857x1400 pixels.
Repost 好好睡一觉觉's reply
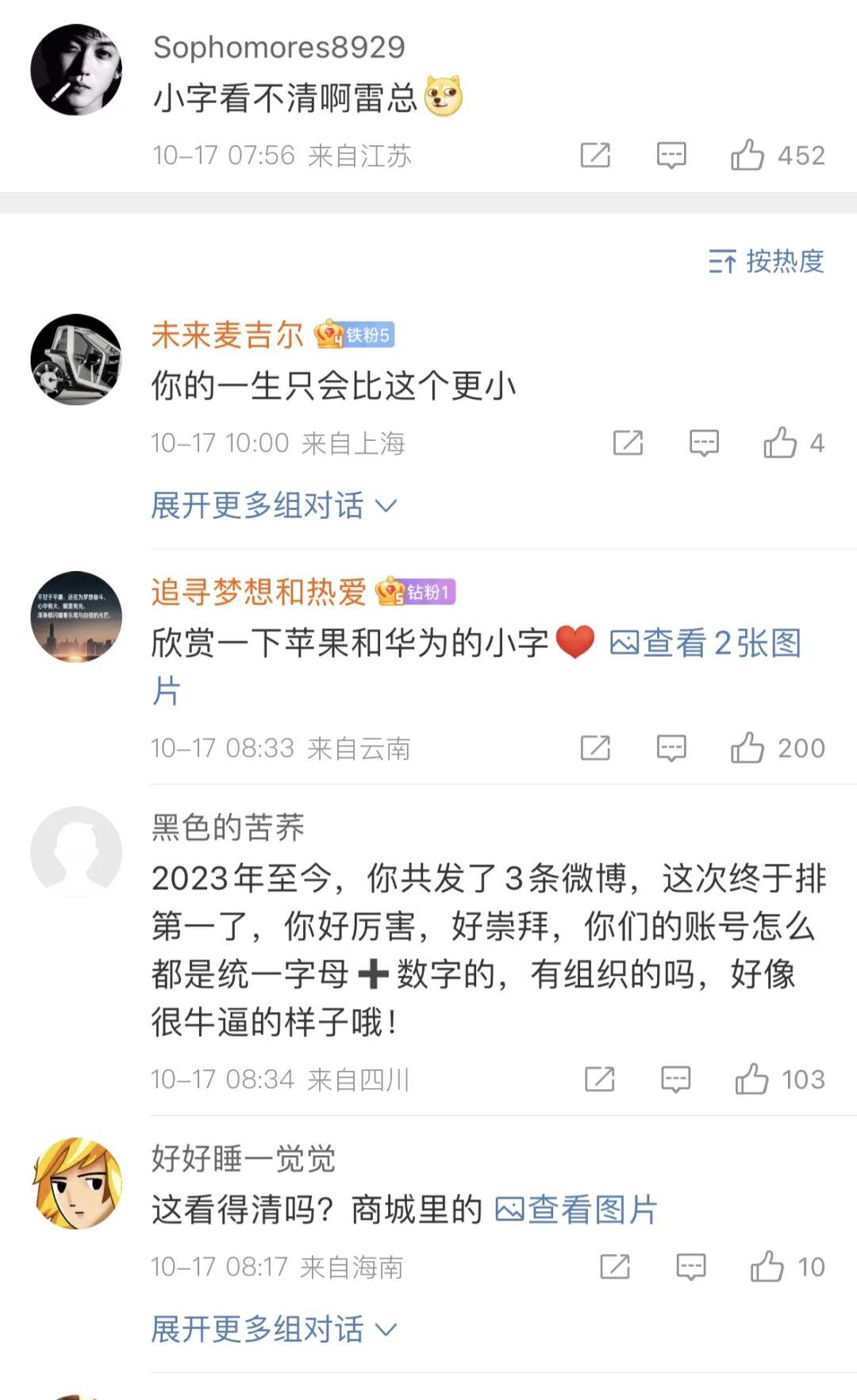615,1267
